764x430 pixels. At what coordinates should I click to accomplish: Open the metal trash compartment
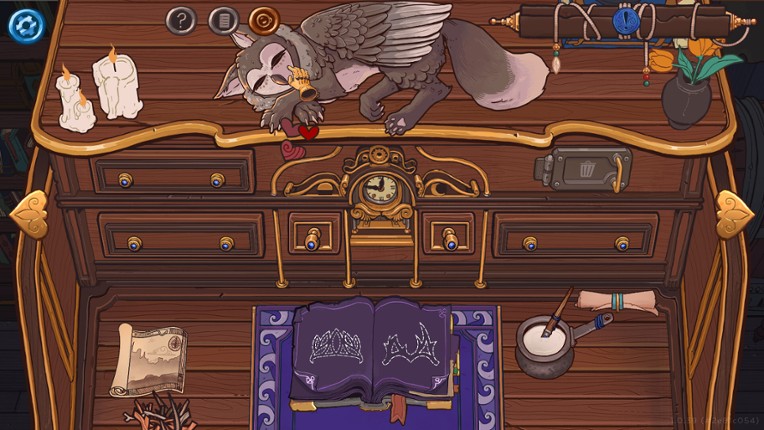coord(583,169)
